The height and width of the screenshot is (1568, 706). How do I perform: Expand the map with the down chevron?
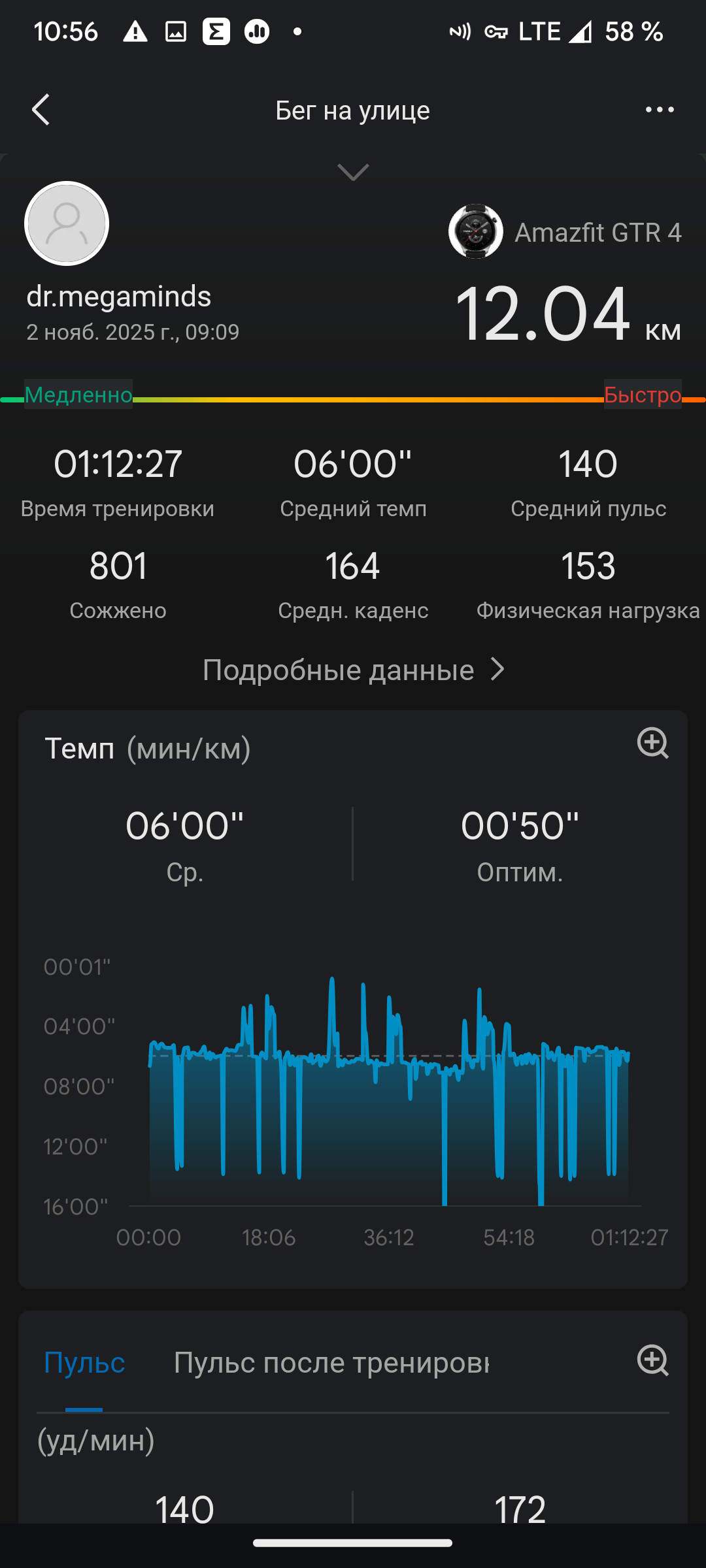[x=353, y=172]
